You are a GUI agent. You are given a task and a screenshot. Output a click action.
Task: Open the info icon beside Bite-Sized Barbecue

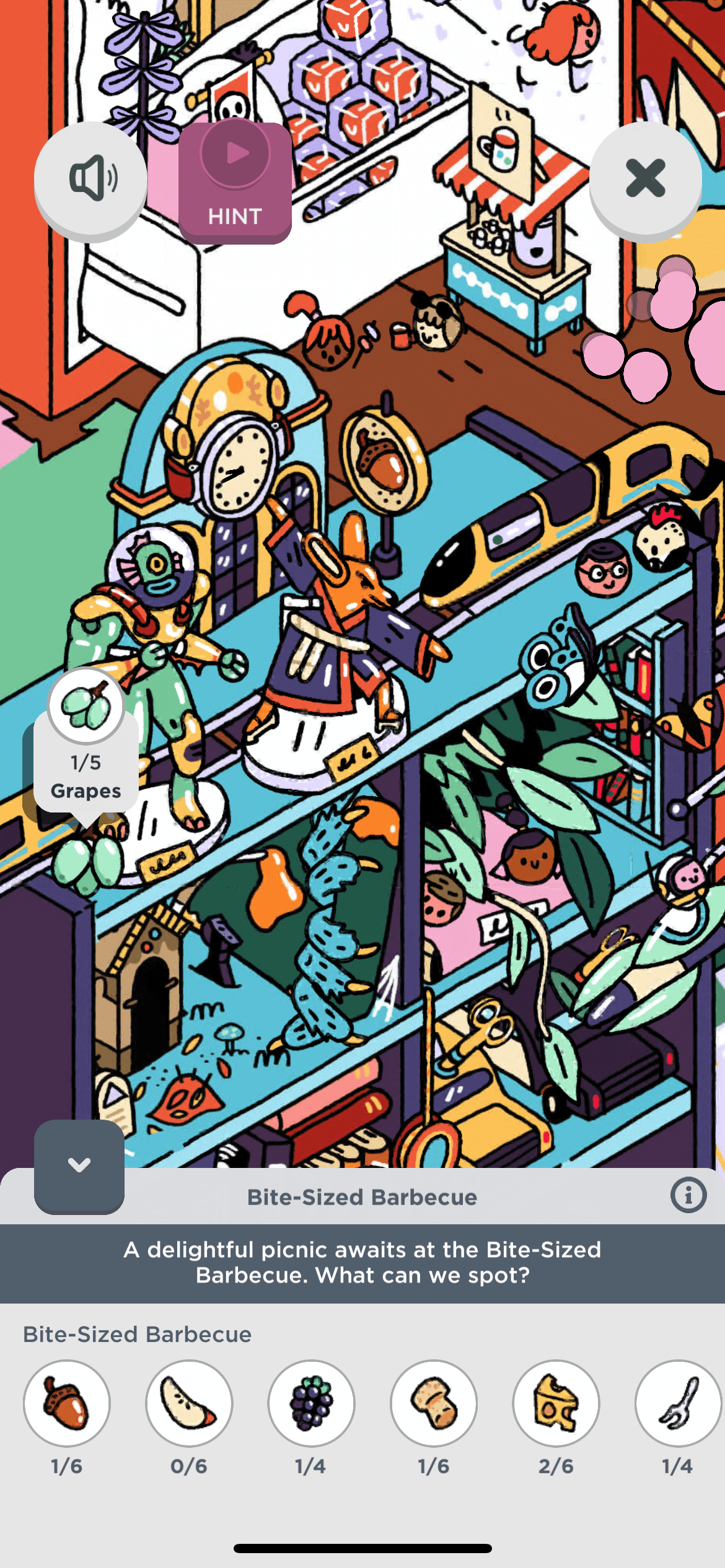tap(688, 1195)
